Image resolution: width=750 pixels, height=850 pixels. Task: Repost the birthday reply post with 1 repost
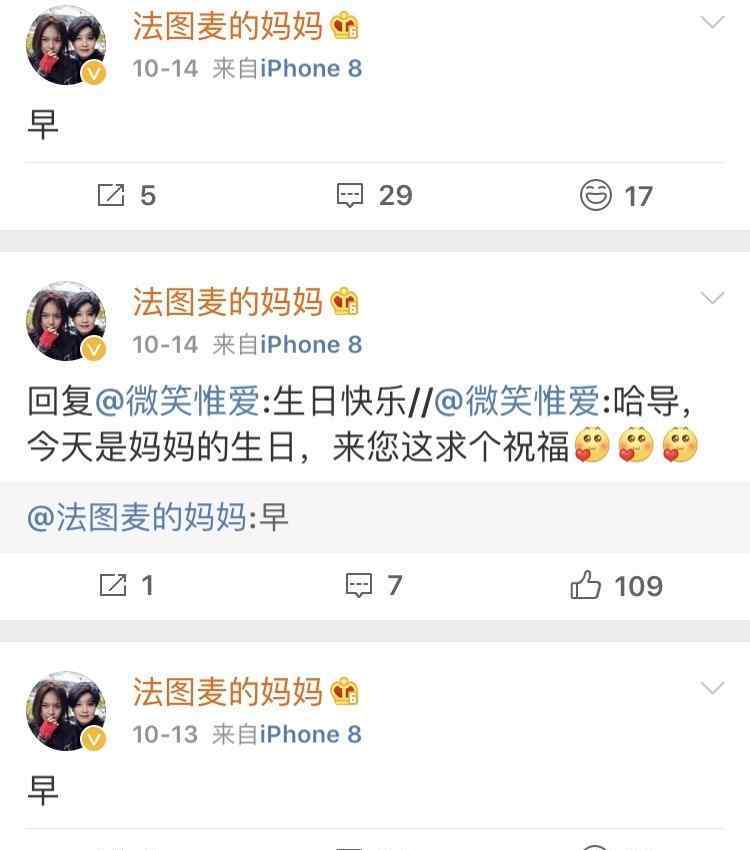[x=126, y=585]
